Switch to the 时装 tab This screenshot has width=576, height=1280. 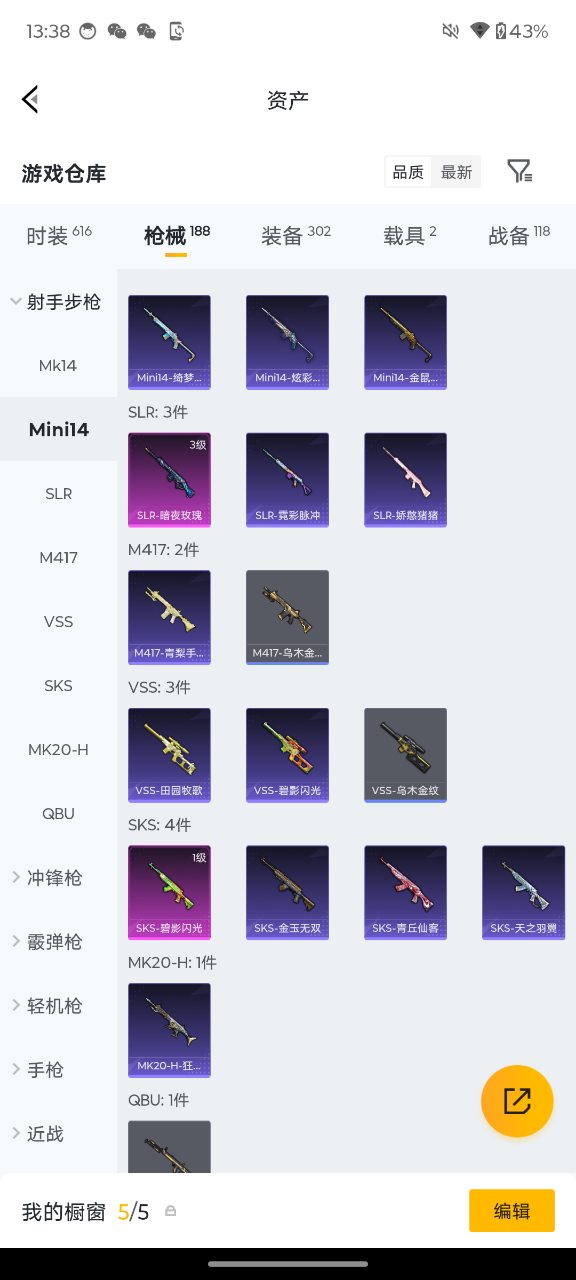pos(59,235)
